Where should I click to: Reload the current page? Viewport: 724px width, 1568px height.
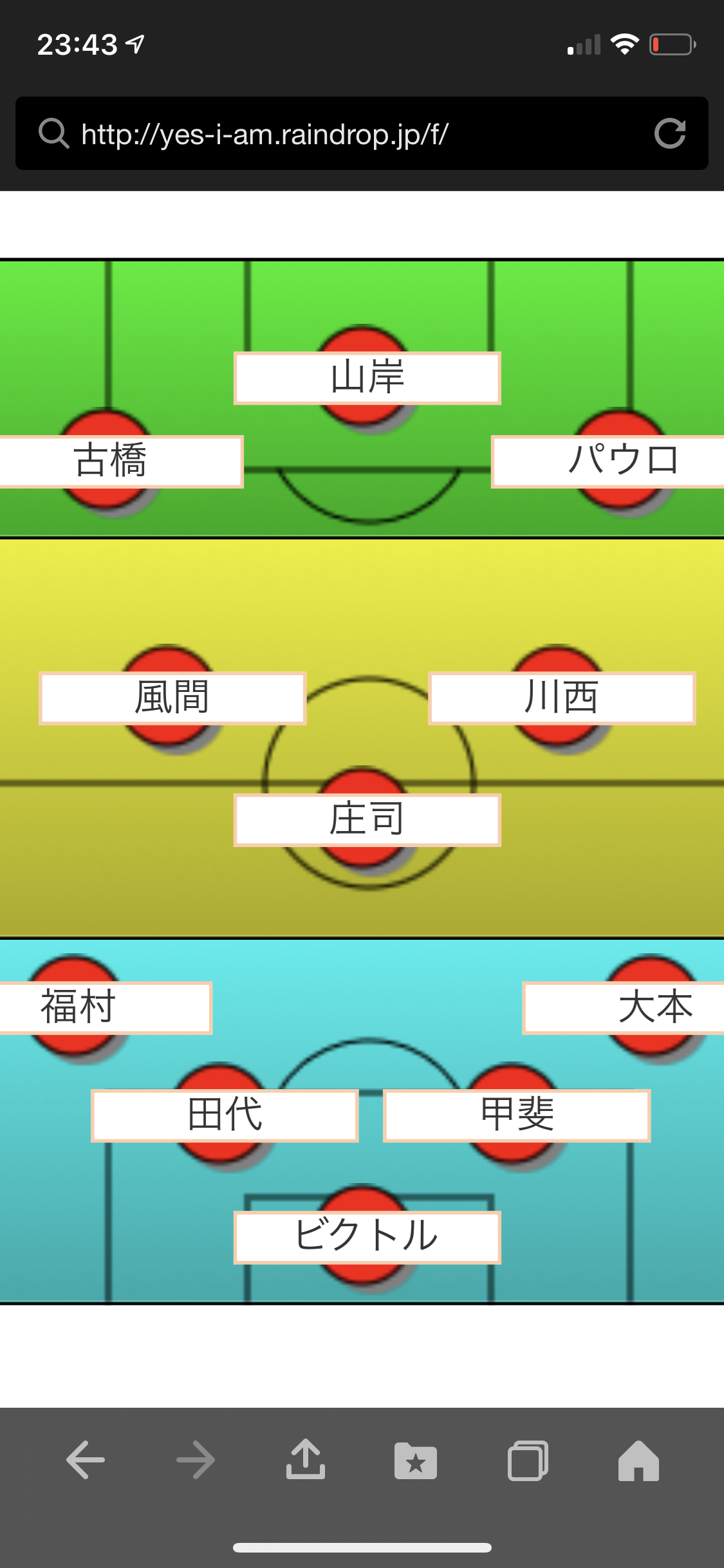[x=670, y=133]
